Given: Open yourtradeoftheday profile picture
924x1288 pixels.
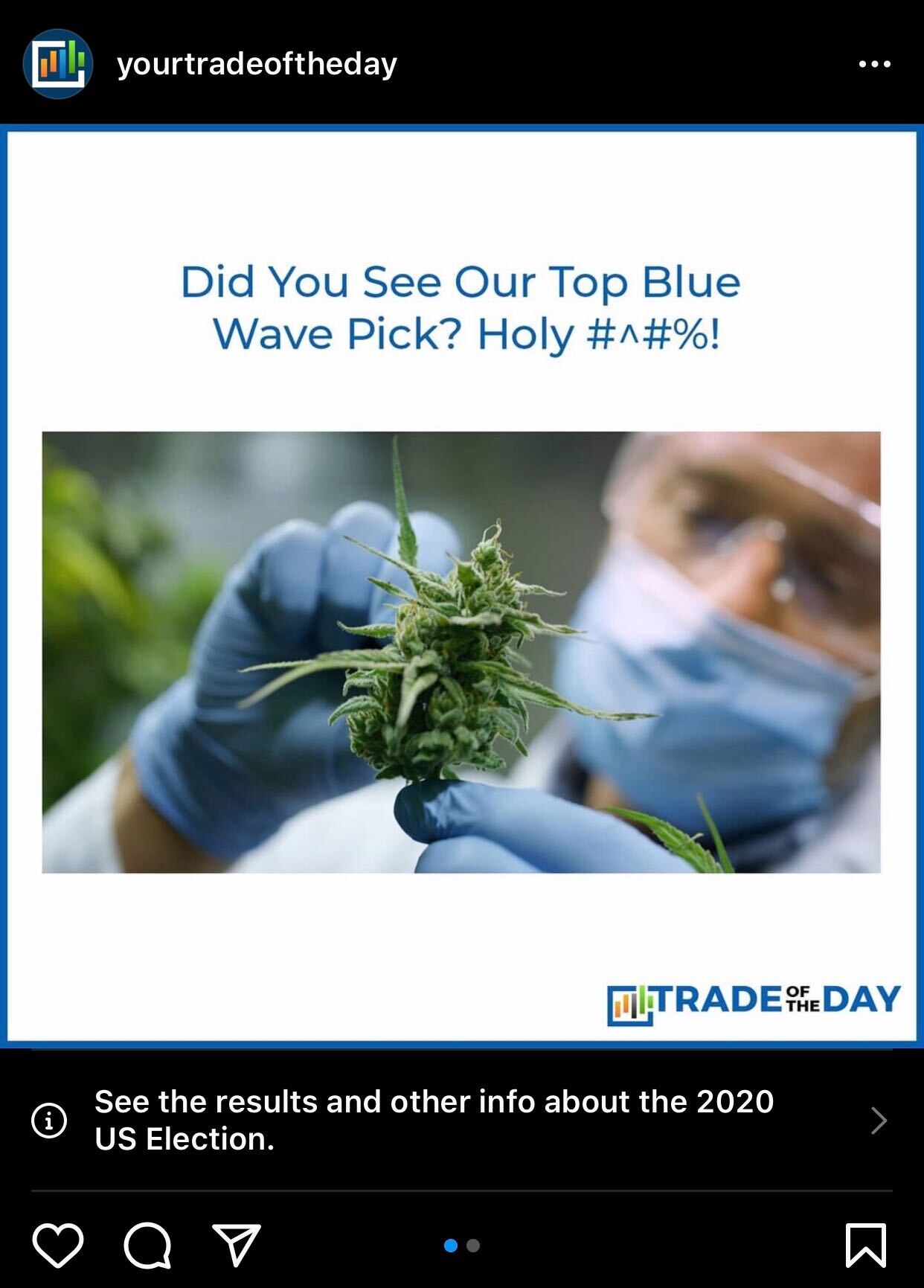Looking at the screenshot, I should pos(58,64).
